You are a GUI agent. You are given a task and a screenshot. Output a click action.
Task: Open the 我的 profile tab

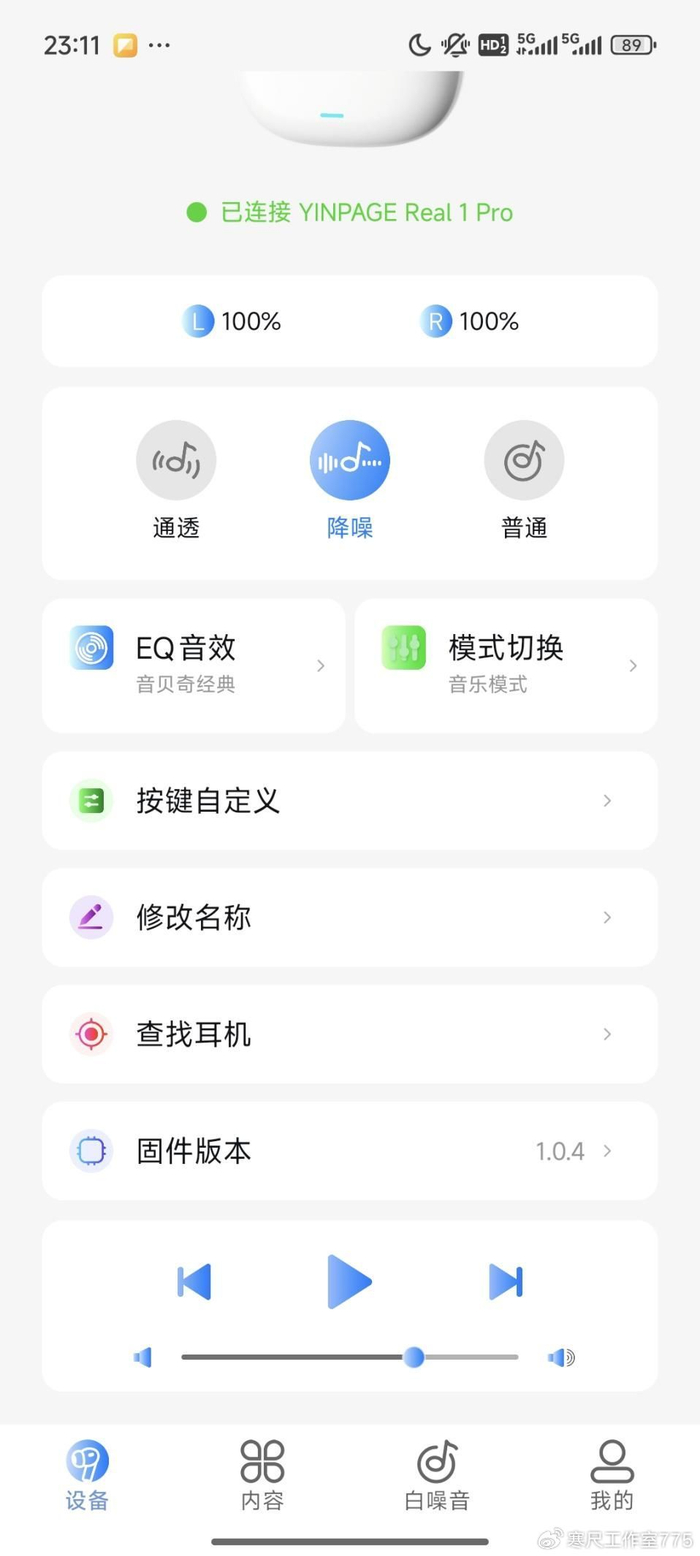coord(612,1474)
